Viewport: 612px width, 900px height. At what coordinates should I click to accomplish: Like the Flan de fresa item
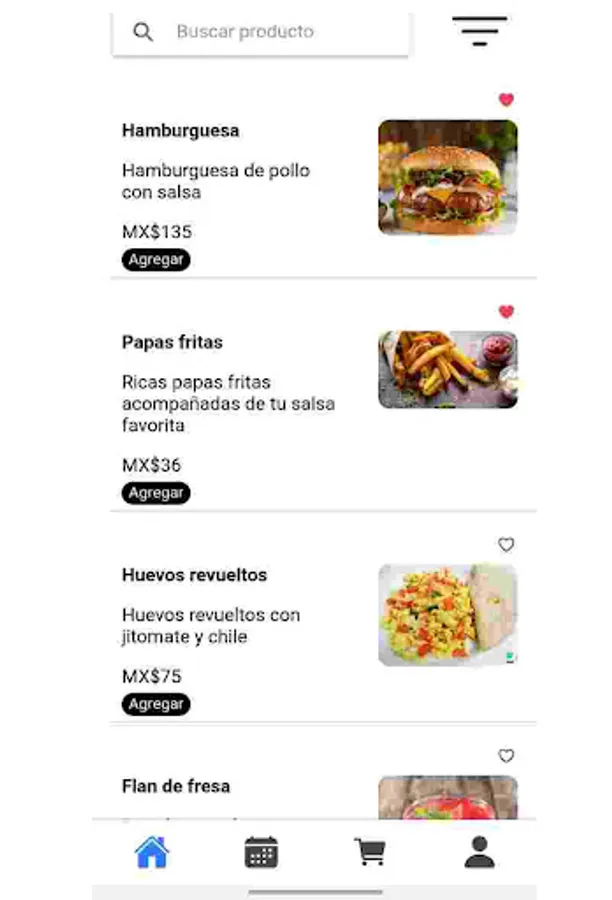(506, 756)
